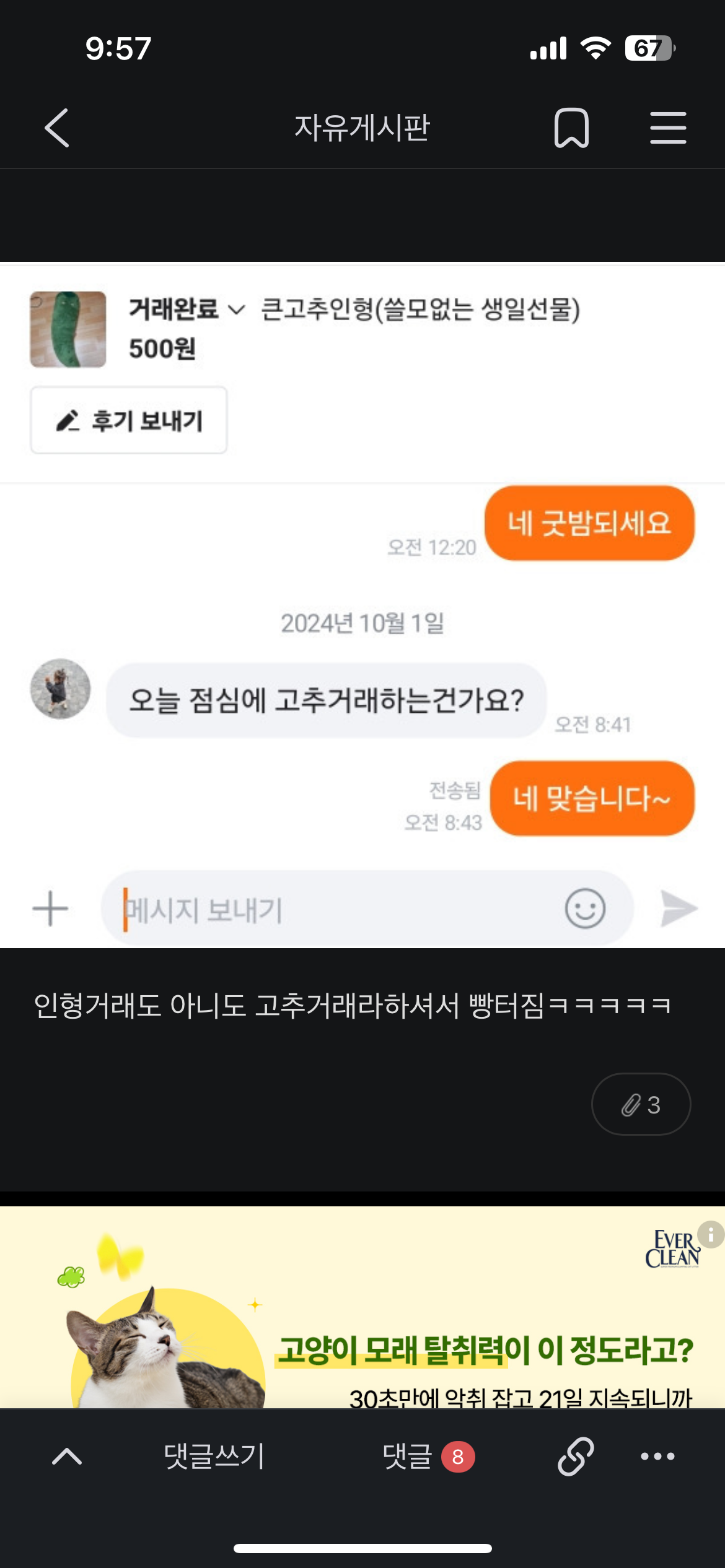Tap the up arrow in the bottom bar
The width and height of the screenshot is (725, 1568).
[67, 1456]
